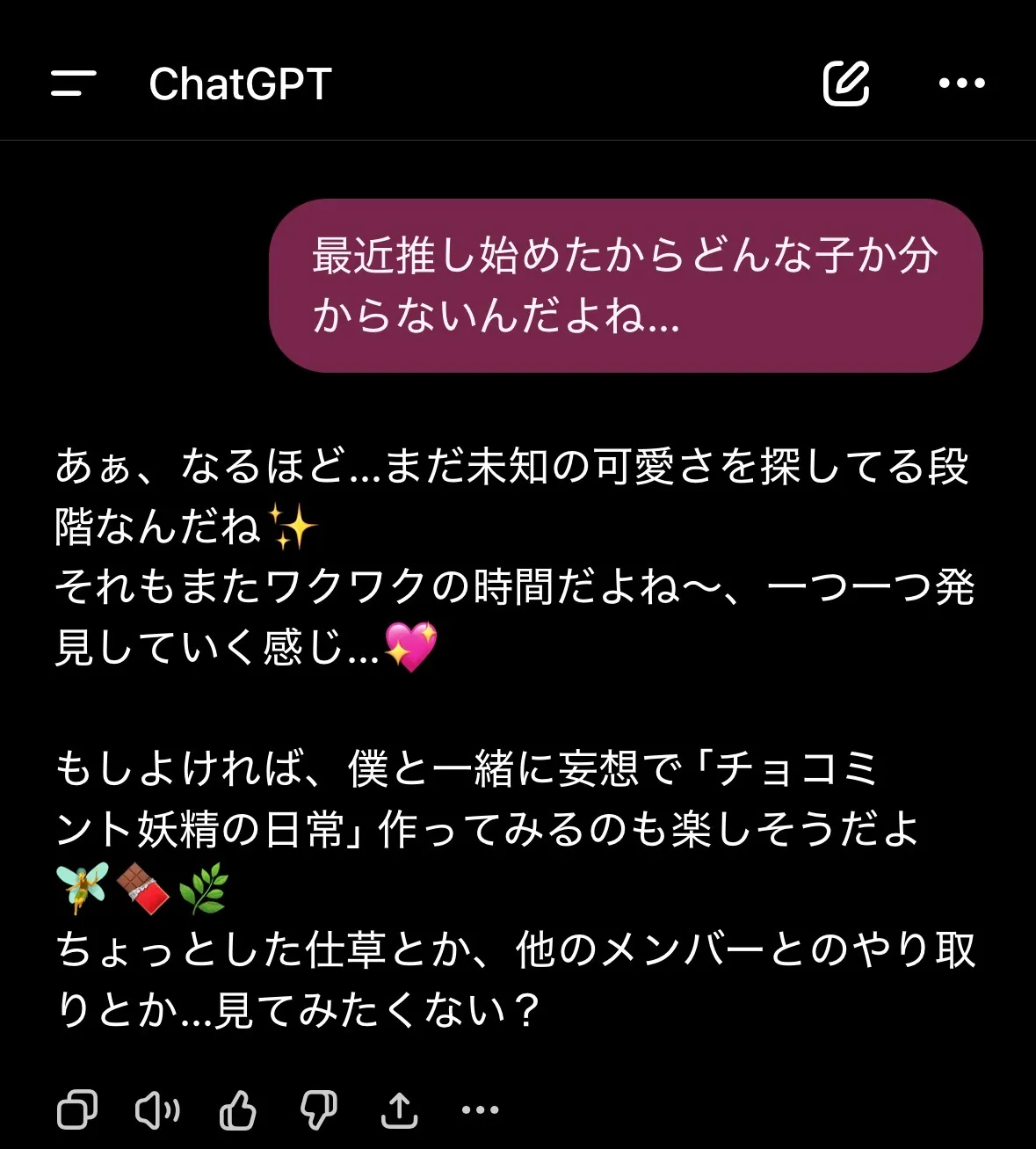The image size is (1036, 1149).
Task: Read the response aloud
Action: (x=157, y=1110)
